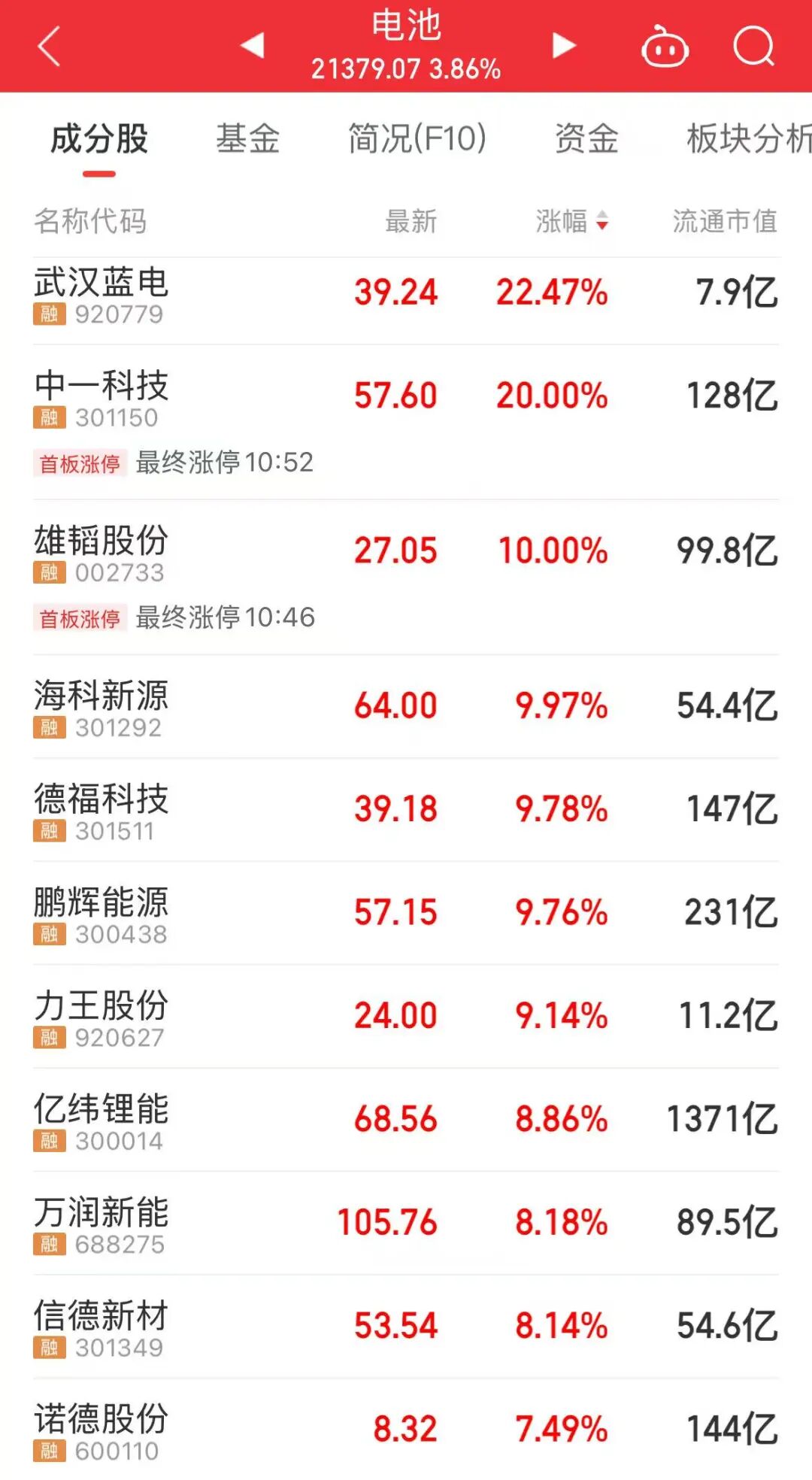Click the left arrow beside 电池 title
This screenshot has width=812, height=1480.
click(253, 47)
